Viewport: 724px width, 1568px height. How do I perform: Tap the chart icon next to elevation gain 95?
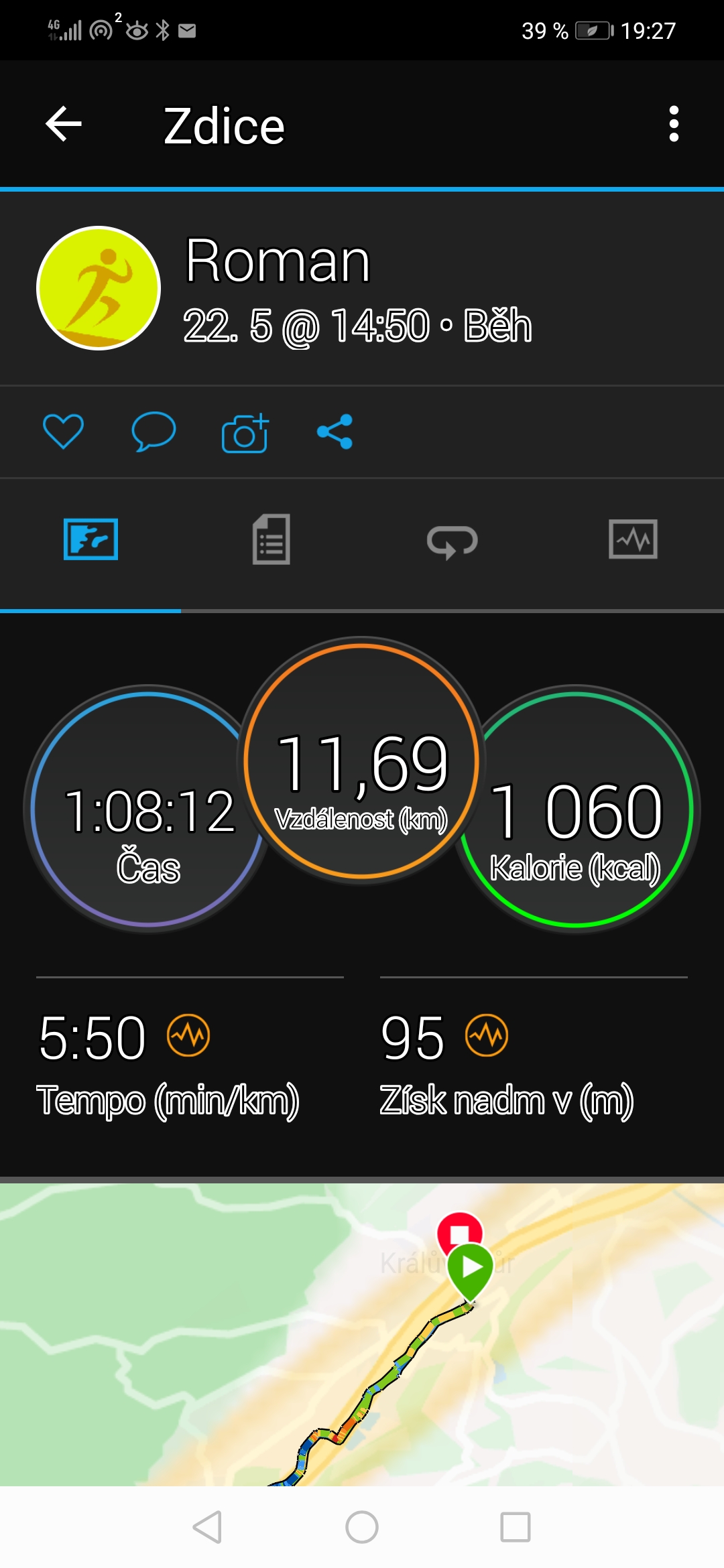click(x=487, y=1035)
